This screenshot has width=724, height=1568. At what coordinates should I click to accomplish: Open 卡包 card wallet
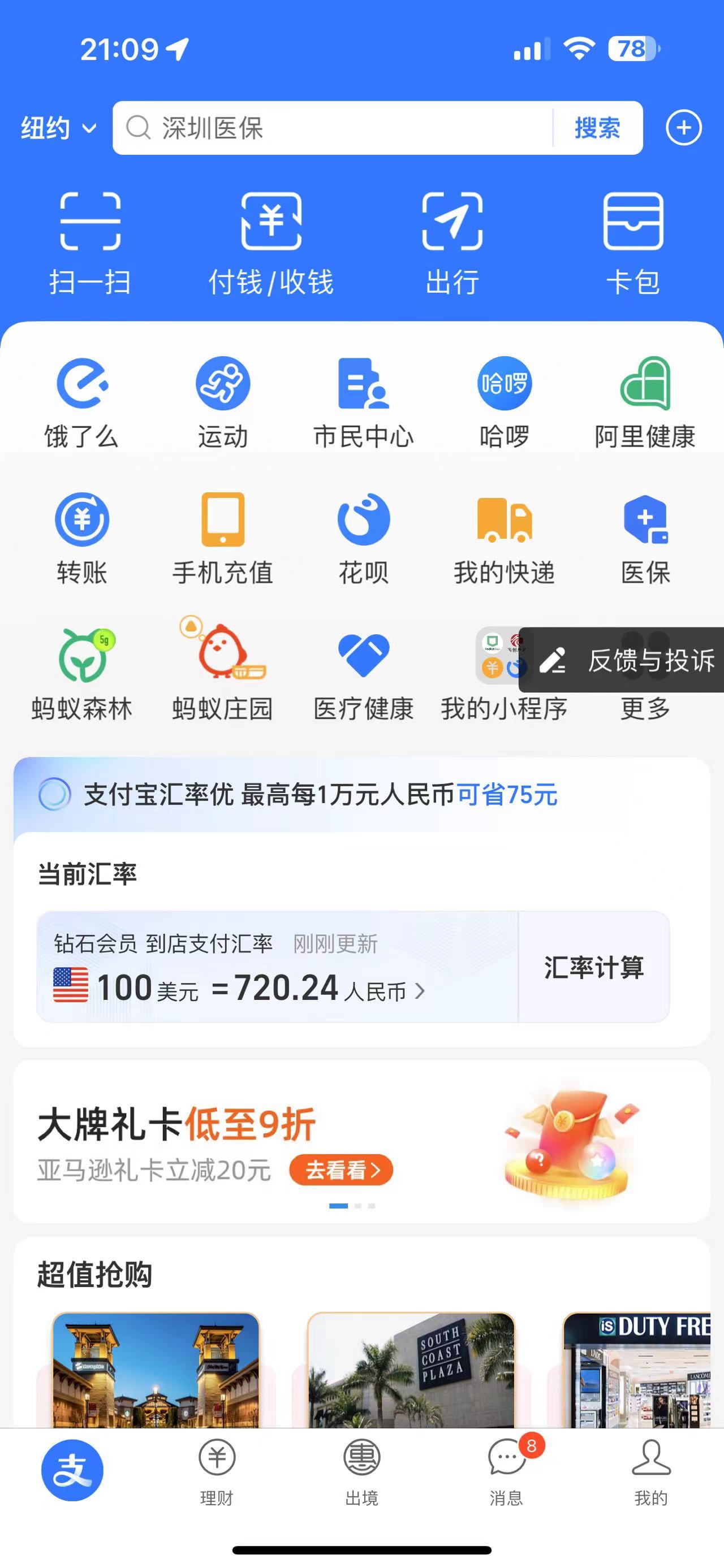633,242
